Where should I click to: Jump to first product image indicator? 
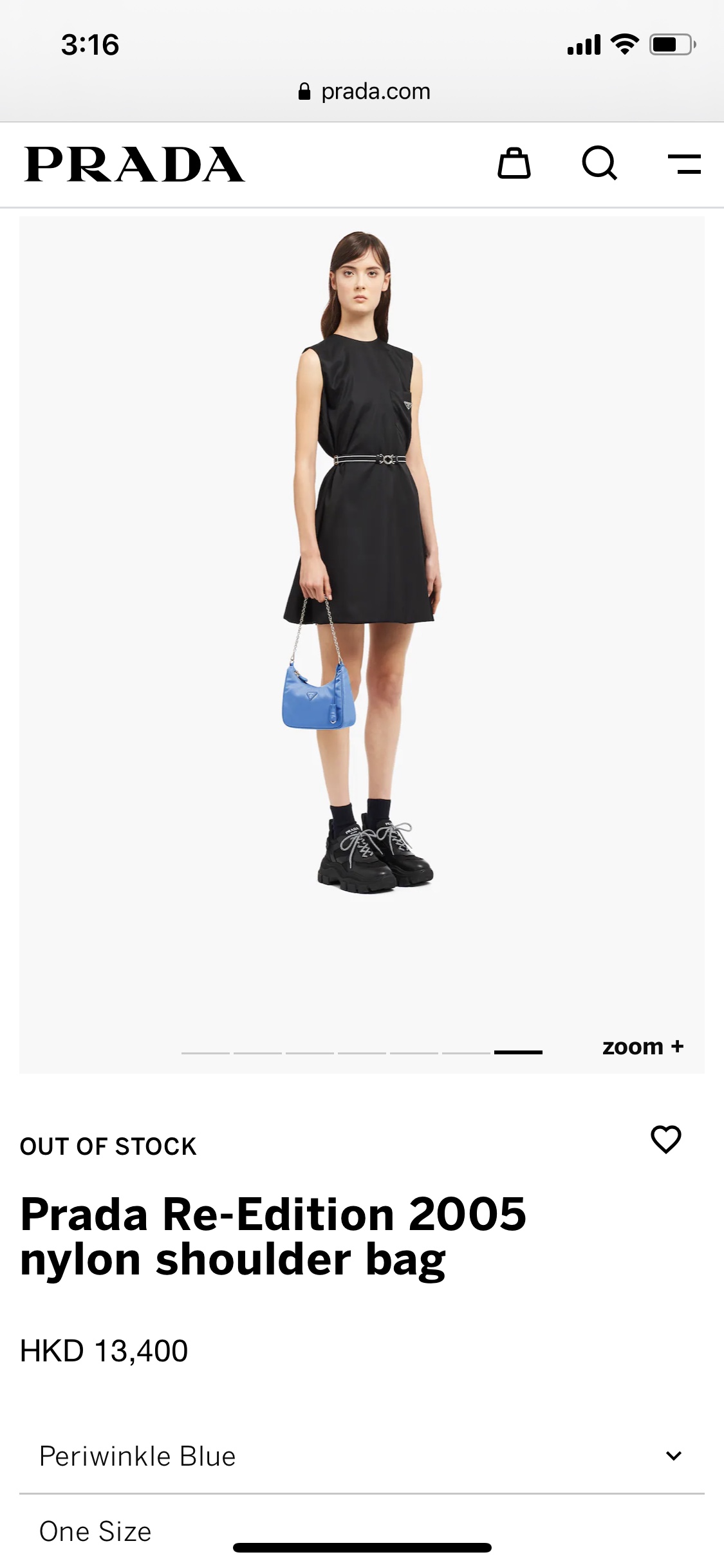[x=205, y=1052]
